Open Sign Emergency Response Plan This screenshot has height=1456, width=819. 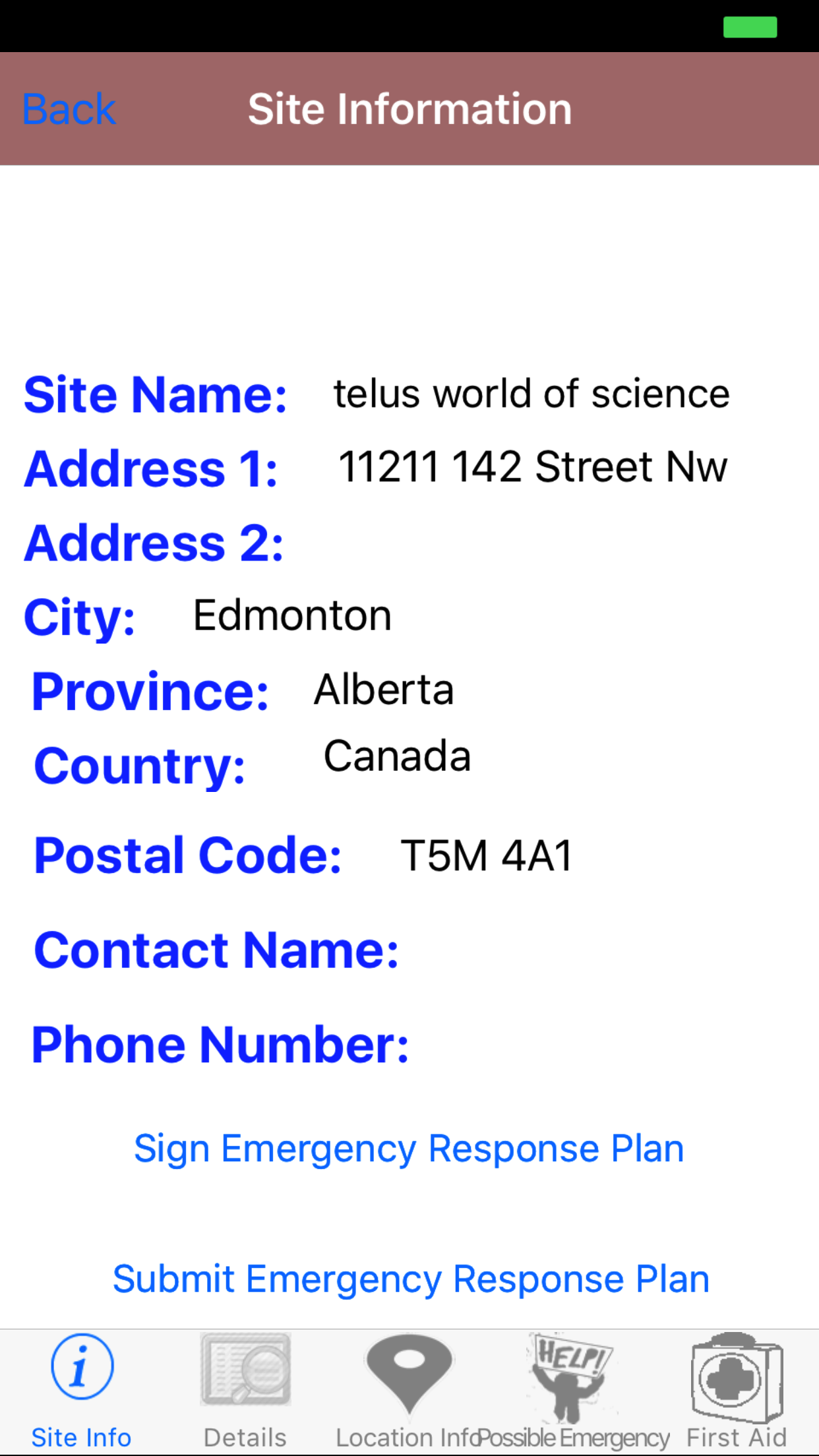click(x=409, y=1149)
